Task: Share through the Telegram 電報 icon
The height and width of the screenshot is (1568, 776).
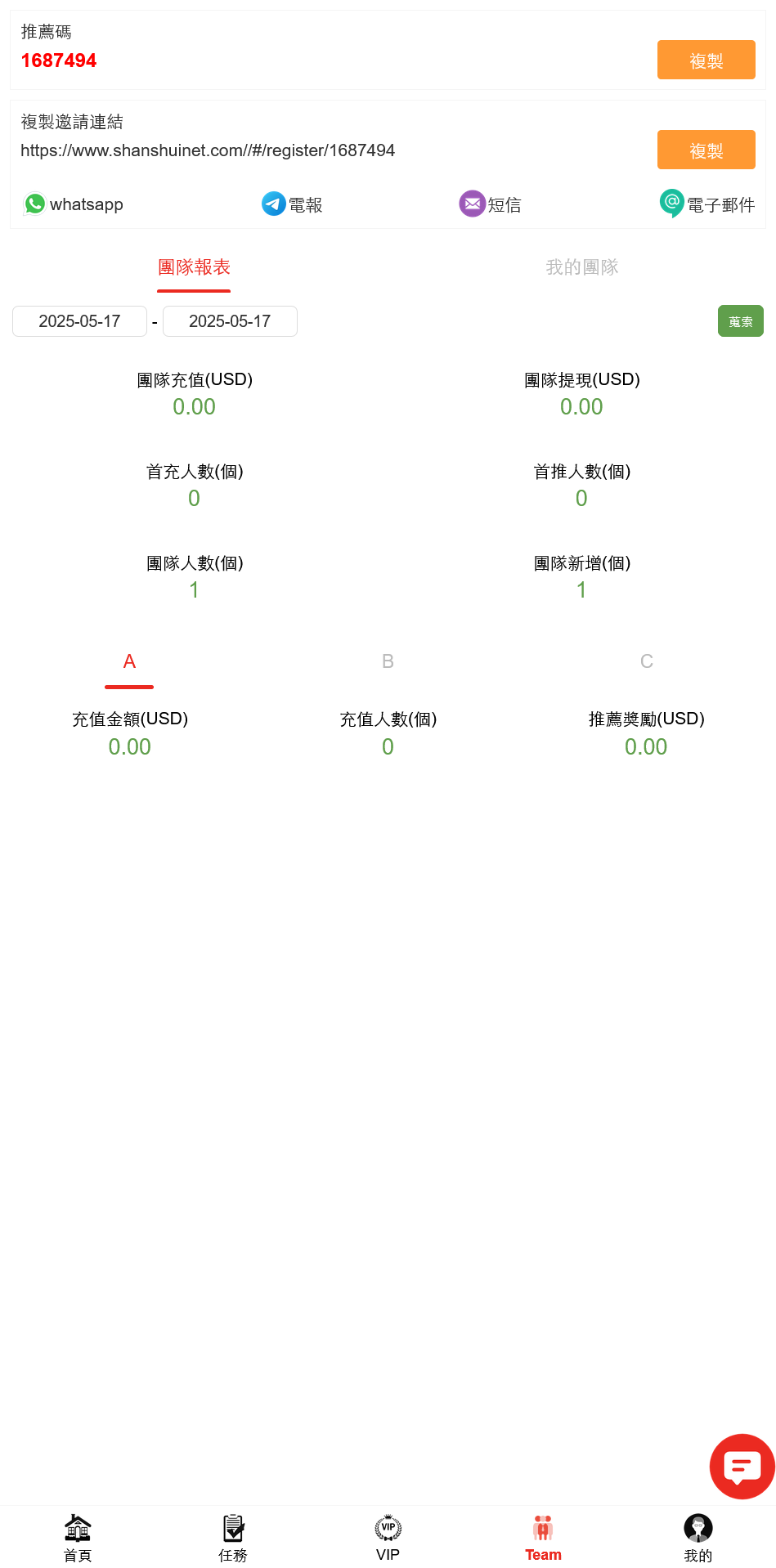Action: click(x=273, y=204)
